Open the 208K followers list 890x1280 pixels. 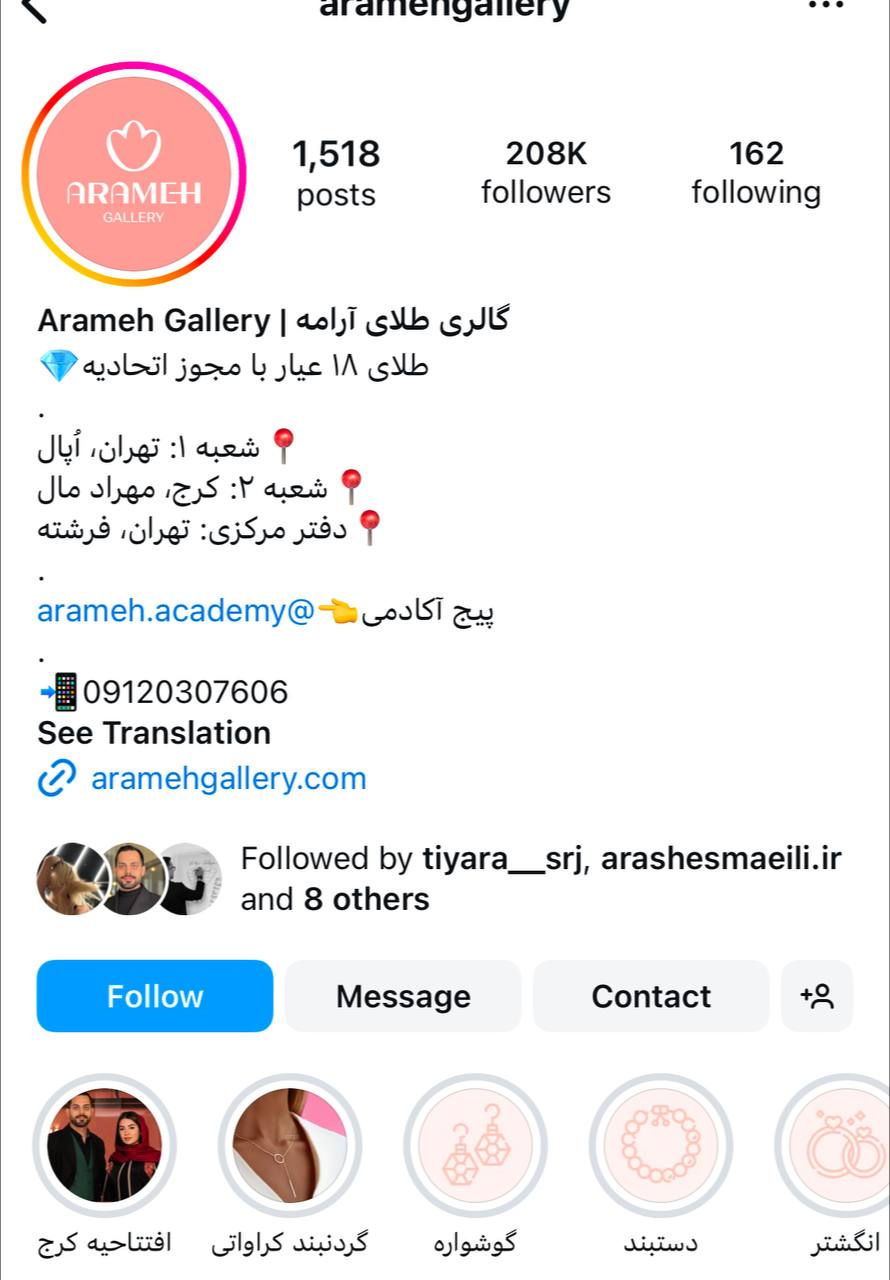point(545,172)
